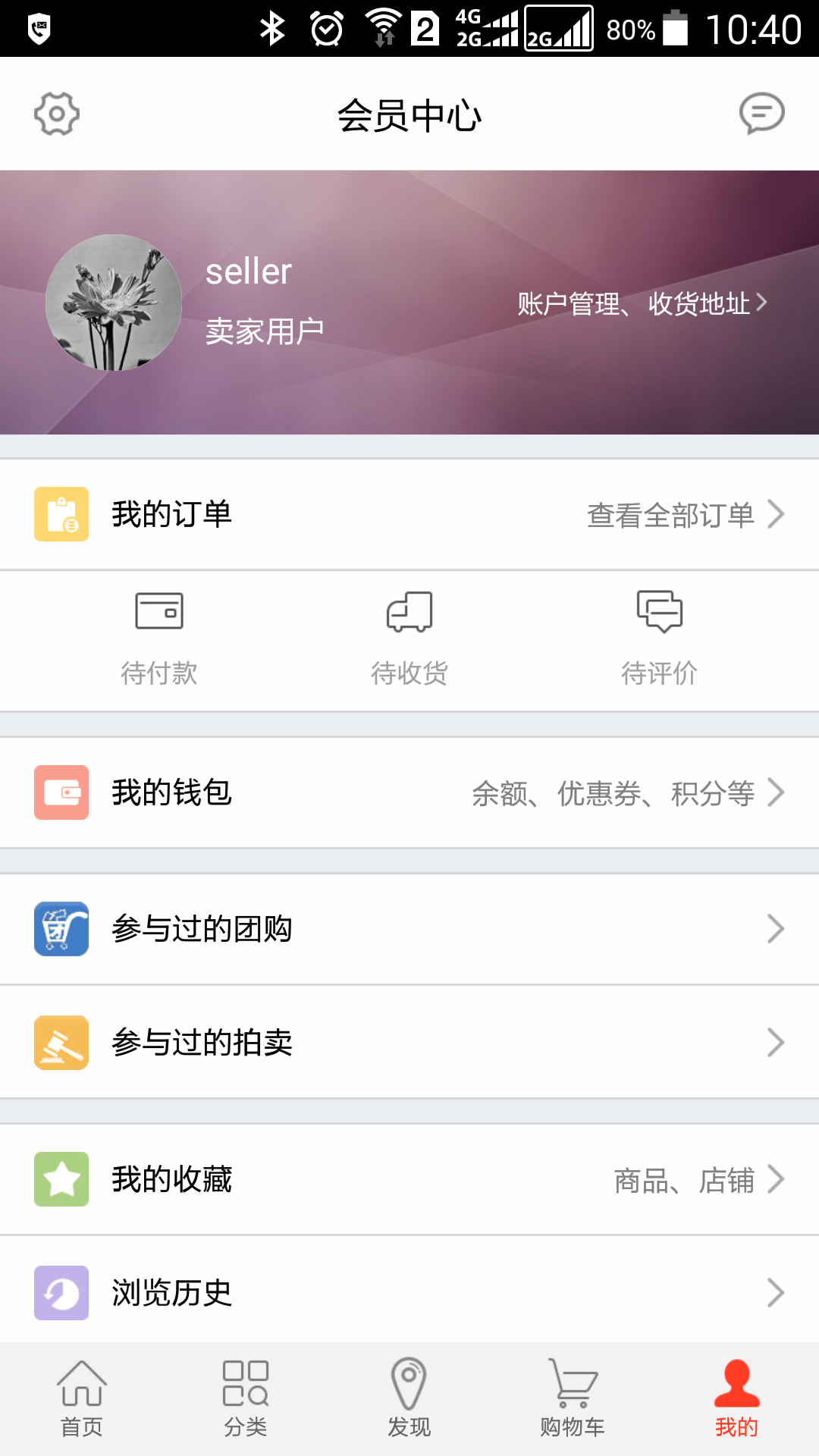Open the messages chat bubble icon
This screenshot has width=819, height=1456.
click(x=761, y=114)
